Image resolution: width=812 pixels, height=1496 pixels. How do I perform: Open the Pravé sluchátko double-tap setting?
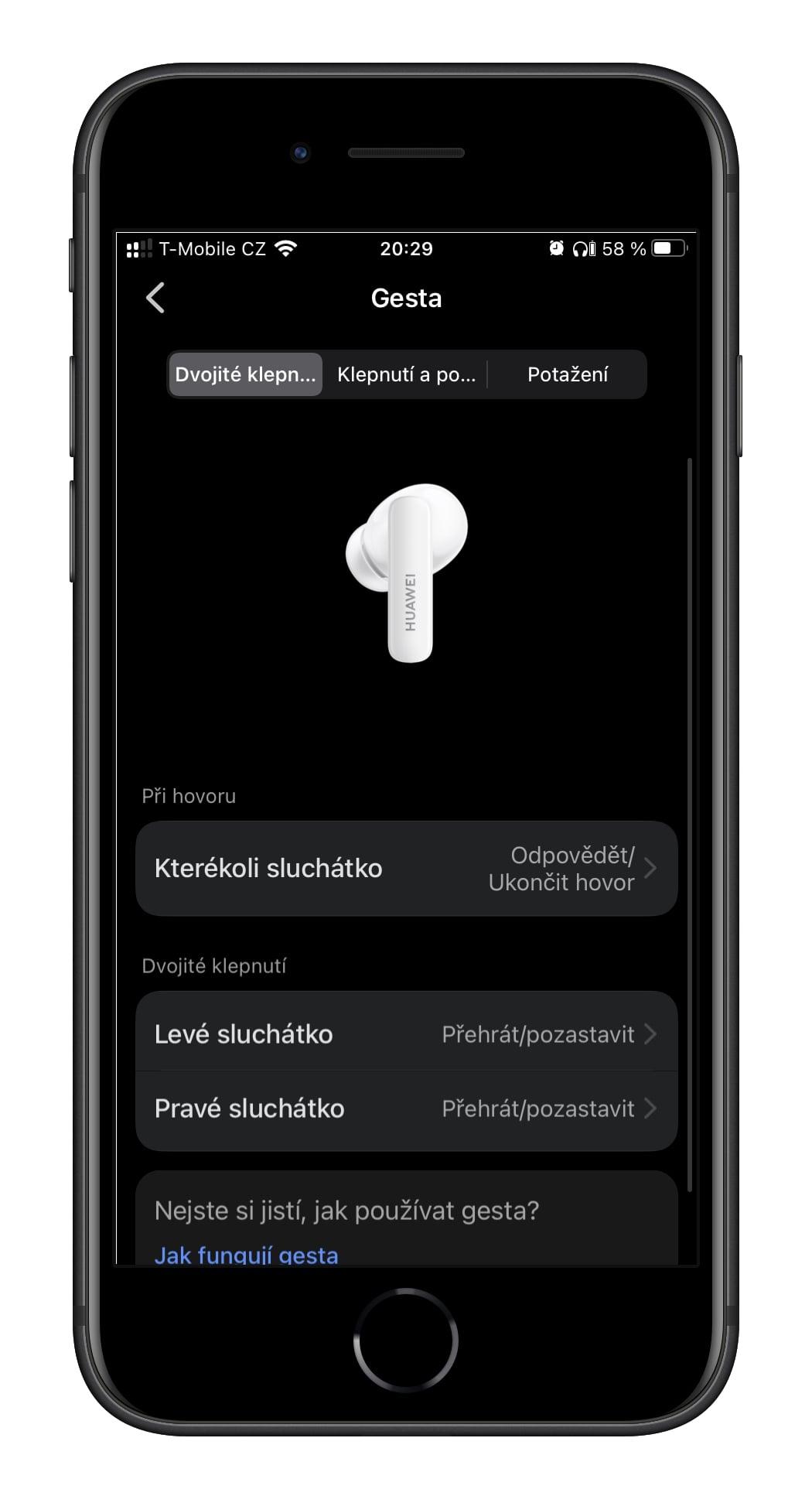click(406, 1108)
